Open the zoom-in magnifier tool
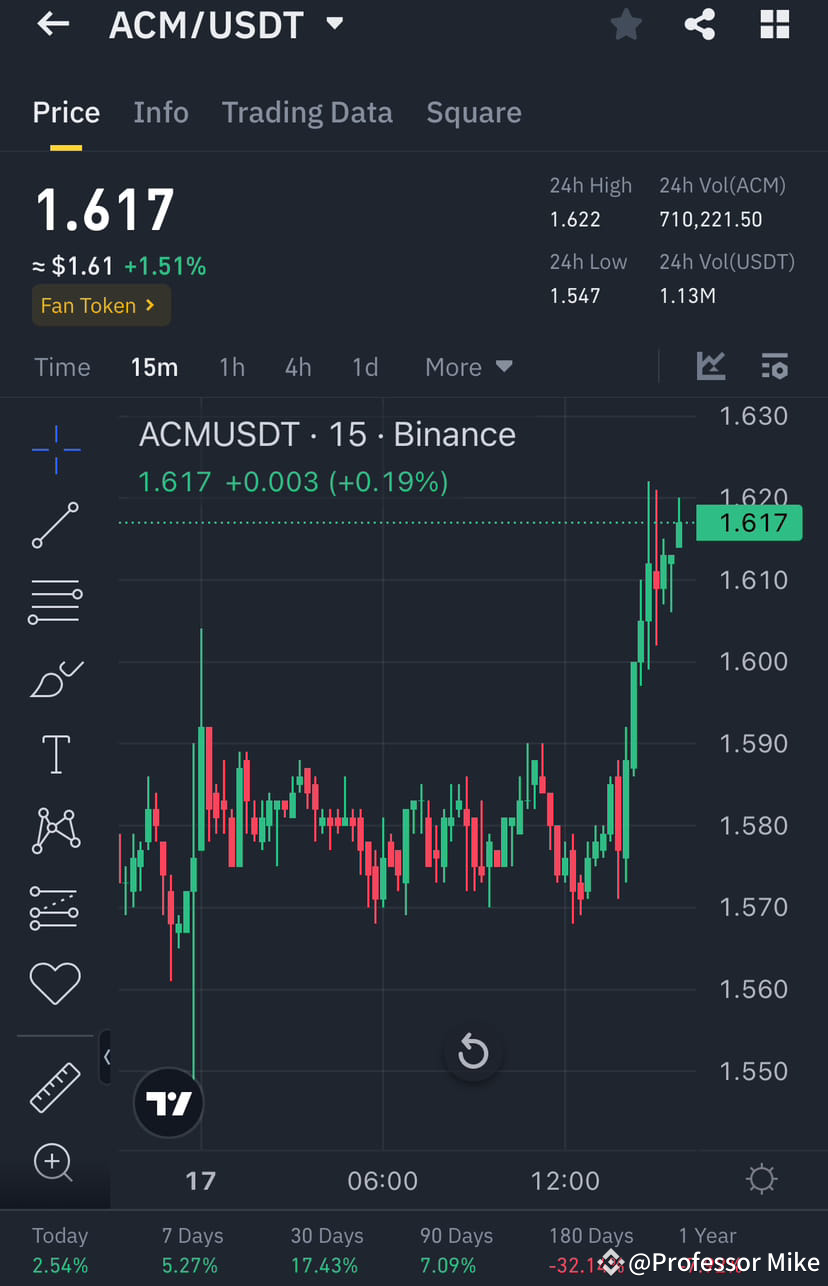 [x=55, y=1162]
